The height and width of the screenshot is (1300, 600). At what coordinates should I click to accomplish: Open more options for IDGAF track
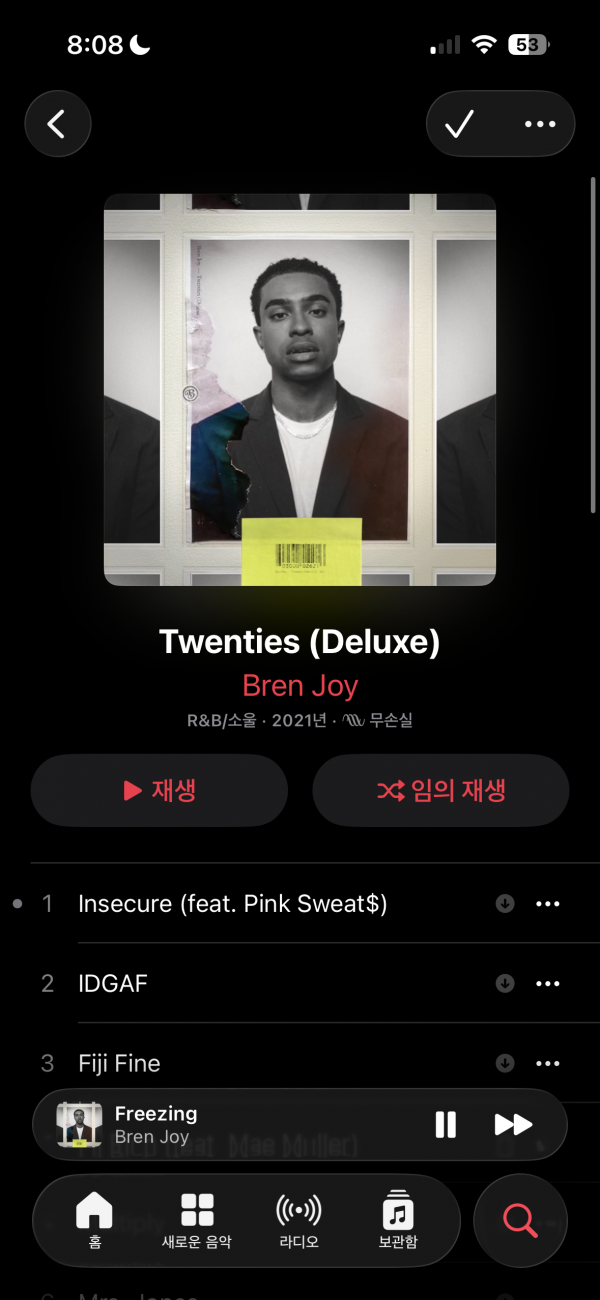[548, 984]
